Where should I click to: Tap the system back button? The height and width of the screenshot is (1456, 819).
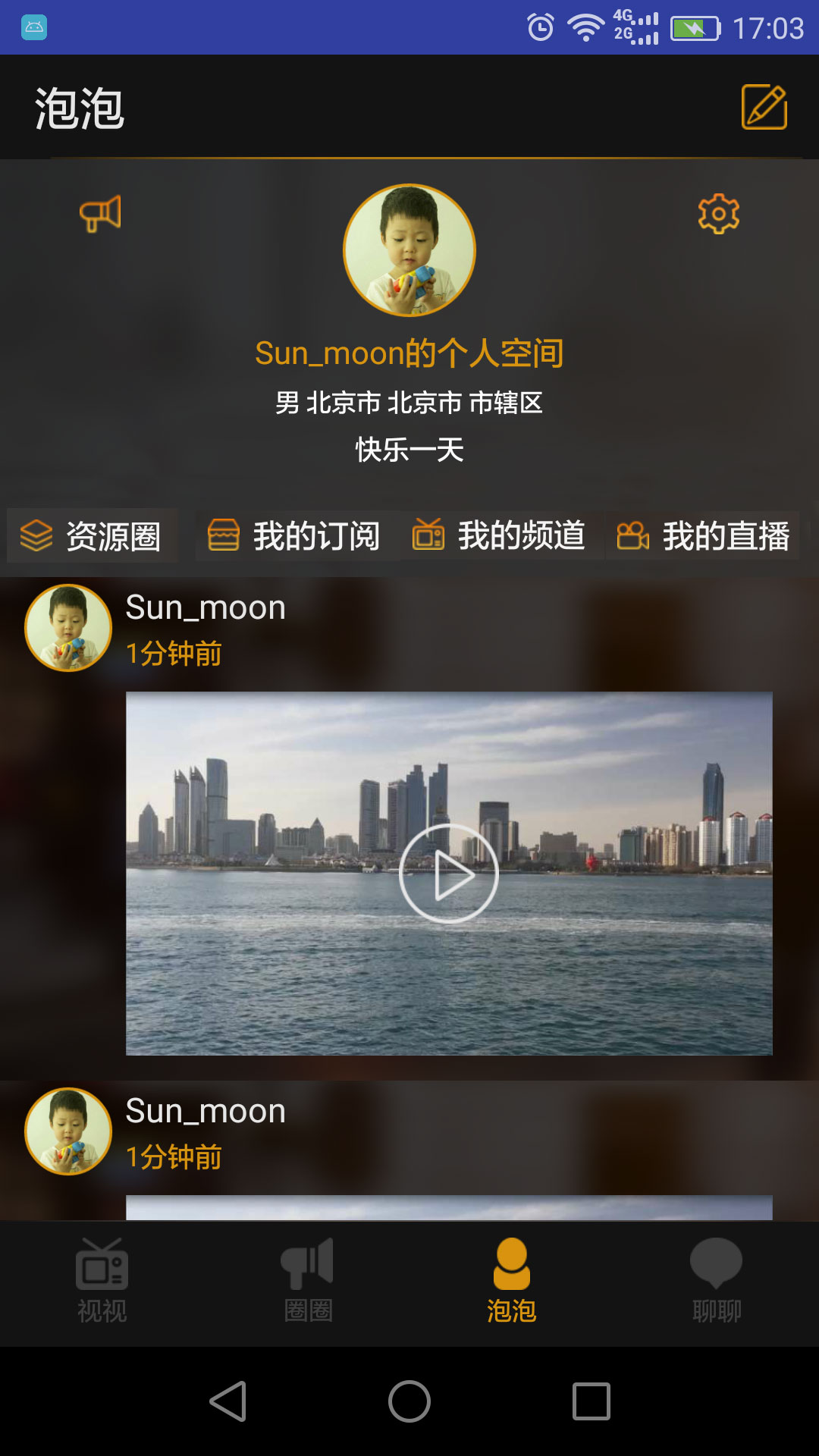pos(227,1401)
